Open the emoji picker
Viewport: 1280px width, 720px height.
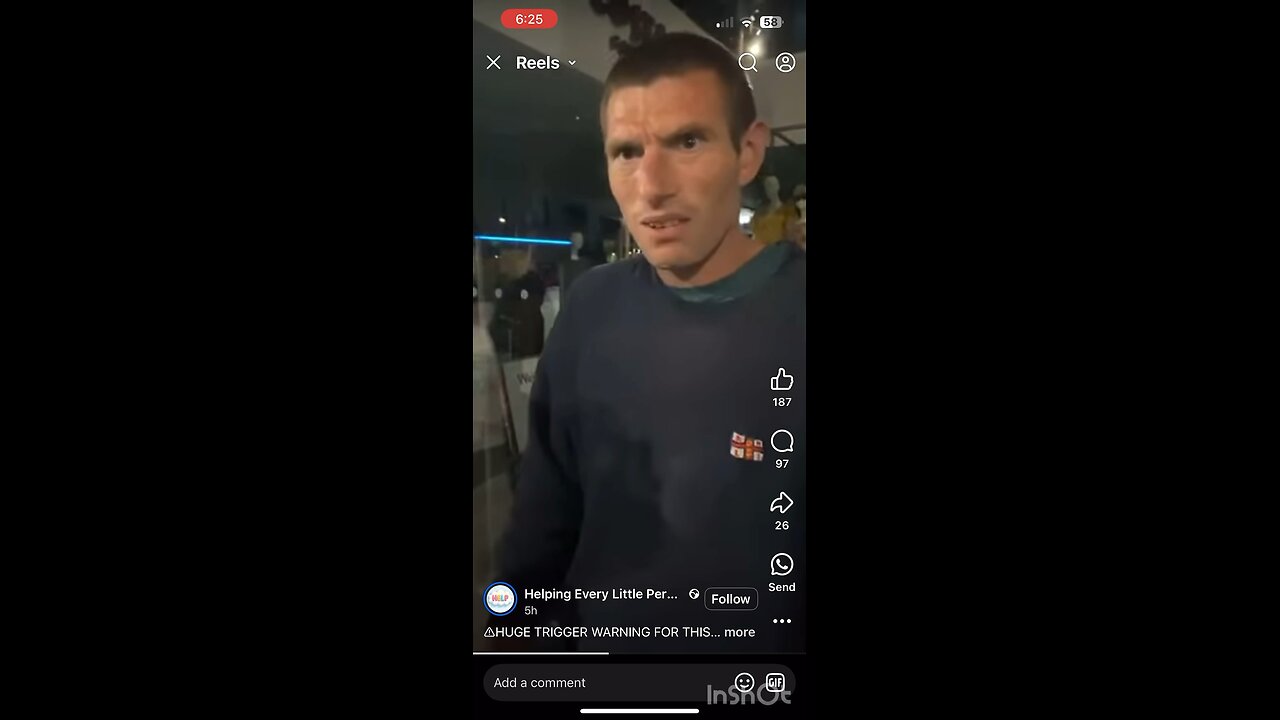(744, 682)
